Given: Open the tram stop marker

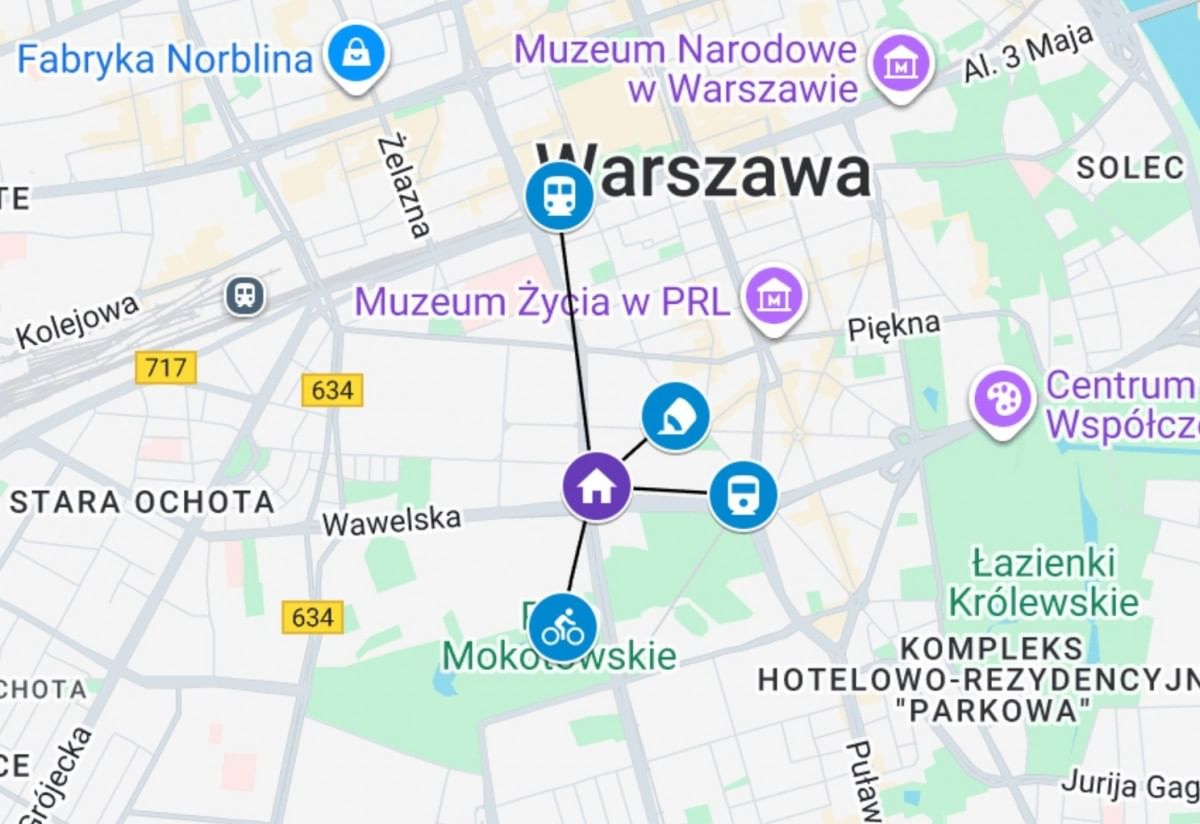Looking at the screenshot, I should 743,495.
